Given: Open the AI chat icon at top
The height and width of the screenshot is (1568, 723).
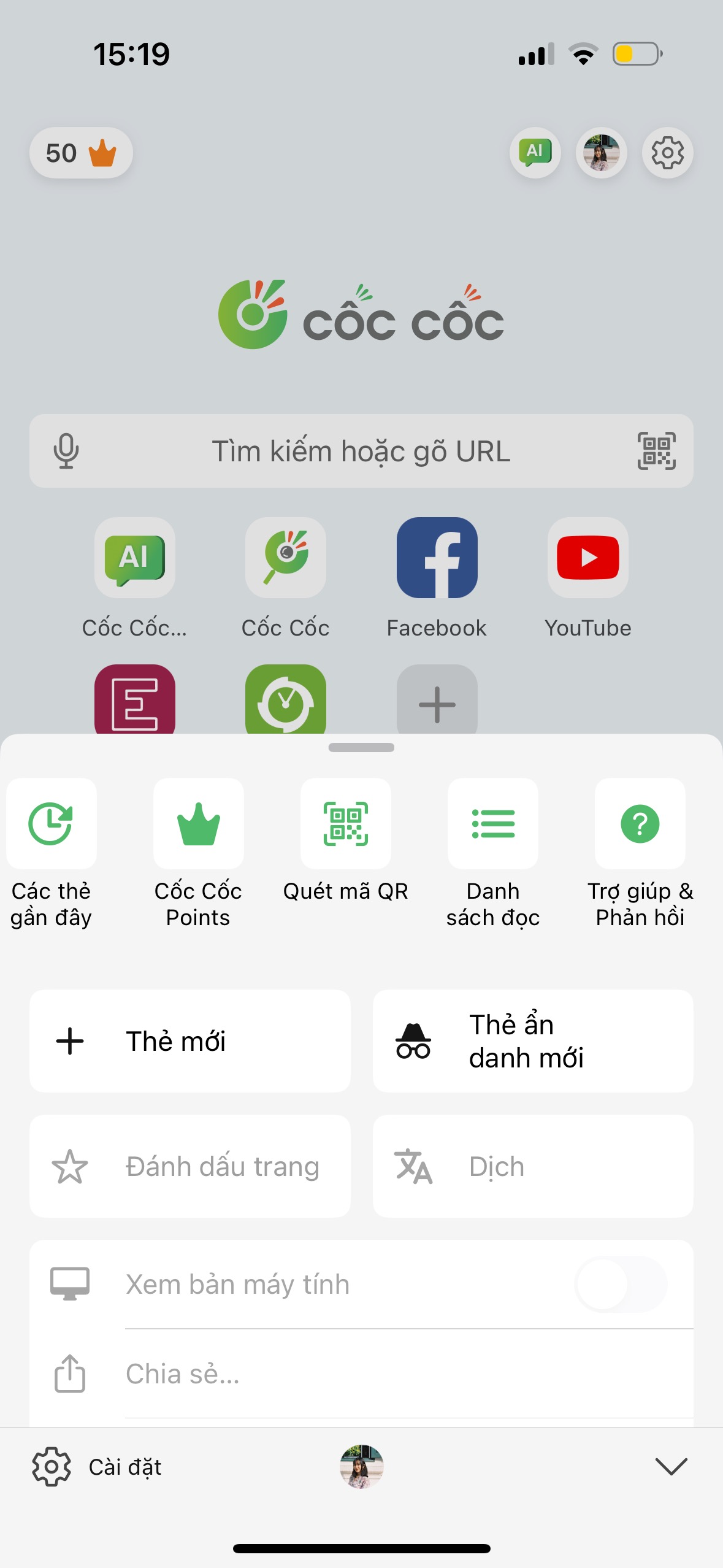Looking at the screenshot, I should (x=535, y=153).
